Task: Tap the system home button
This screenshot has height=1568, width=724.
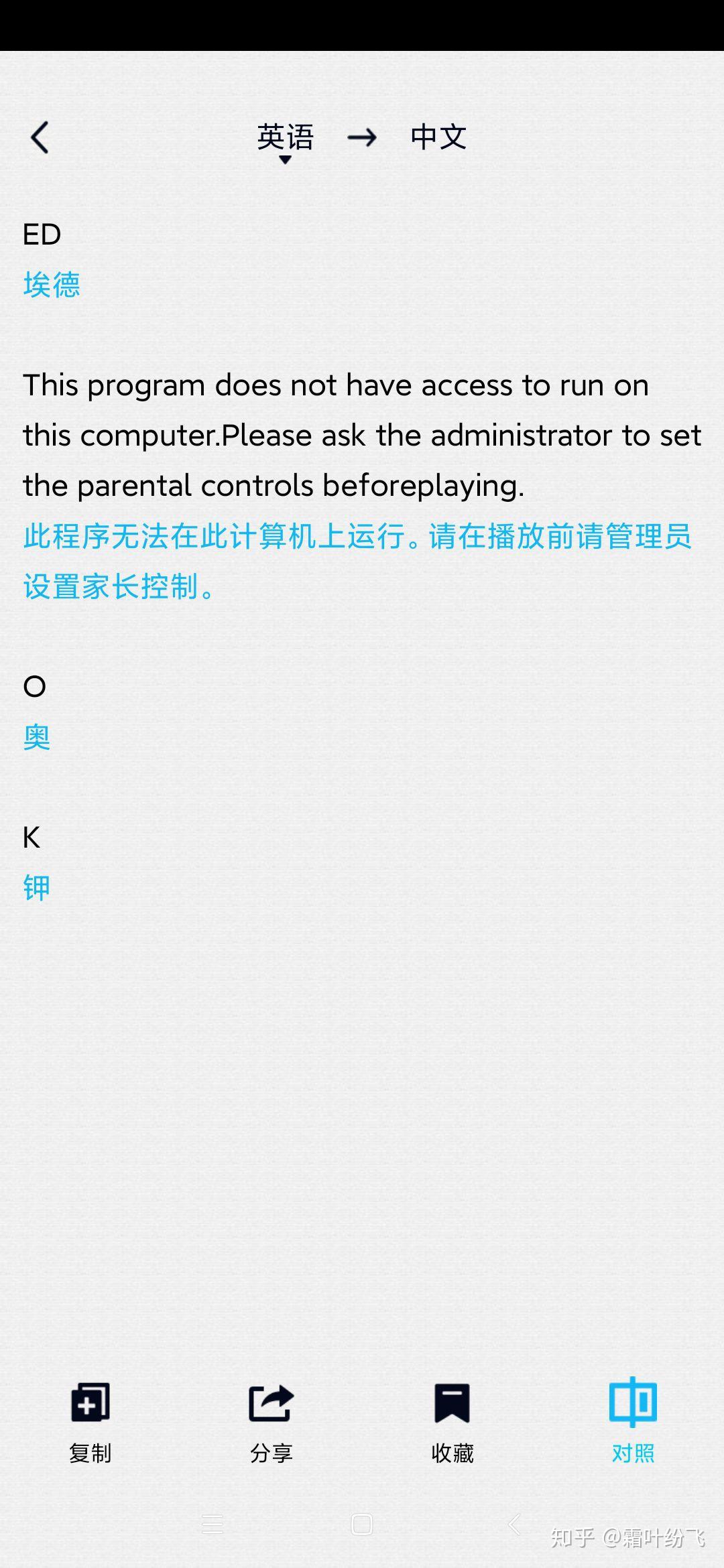Action: tap(362, 1525)
